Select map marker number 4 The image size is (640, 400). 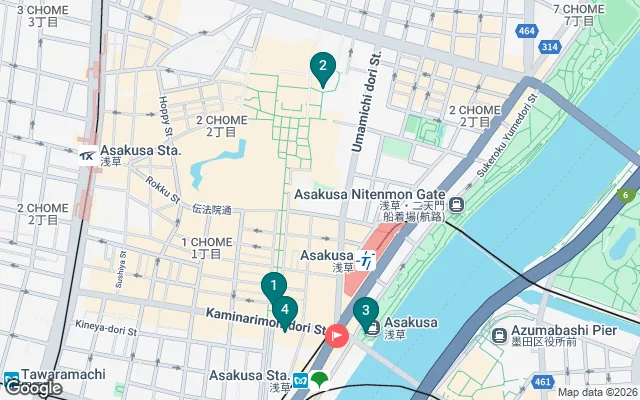pos(285,311)
